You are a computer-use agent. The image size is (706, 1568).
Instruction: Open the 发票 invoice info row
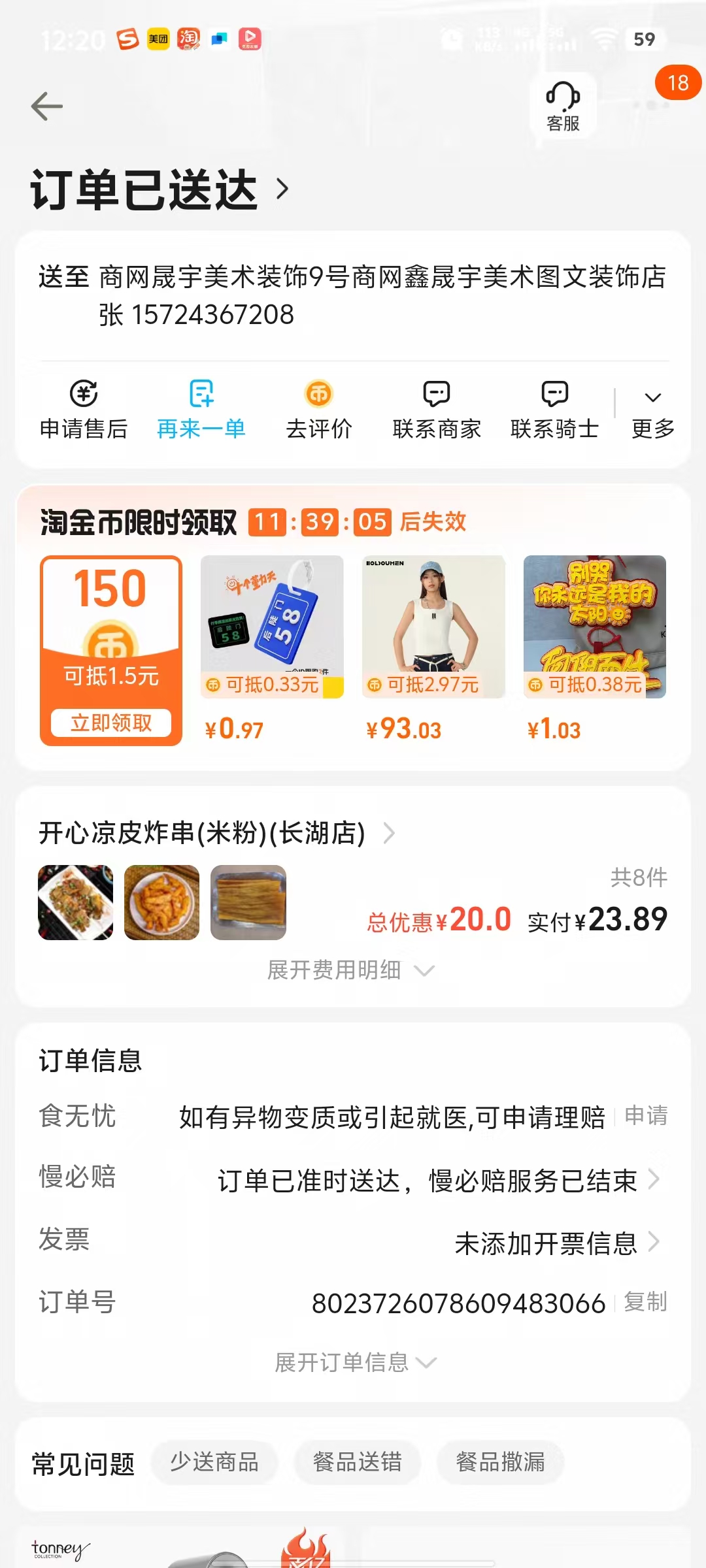pos(556,1243)
